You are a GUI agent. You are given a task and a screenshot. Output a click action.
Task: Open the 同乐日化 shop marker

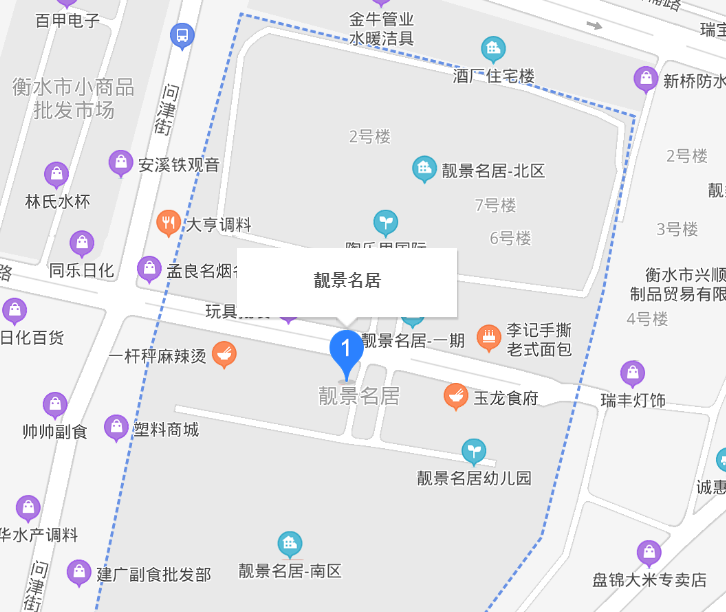tap(82, 243)
